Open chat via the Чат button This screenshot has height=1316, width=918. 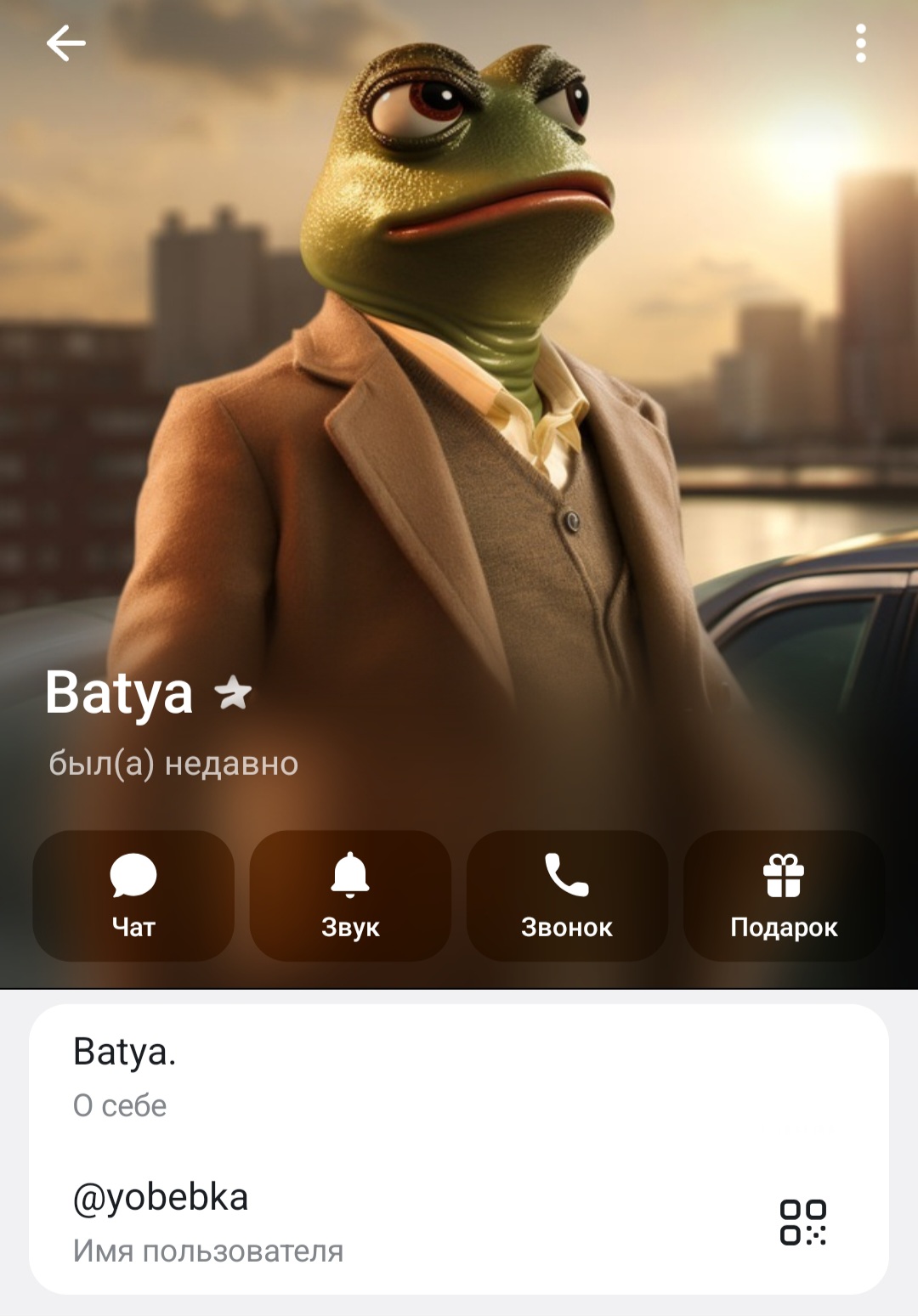133,895
